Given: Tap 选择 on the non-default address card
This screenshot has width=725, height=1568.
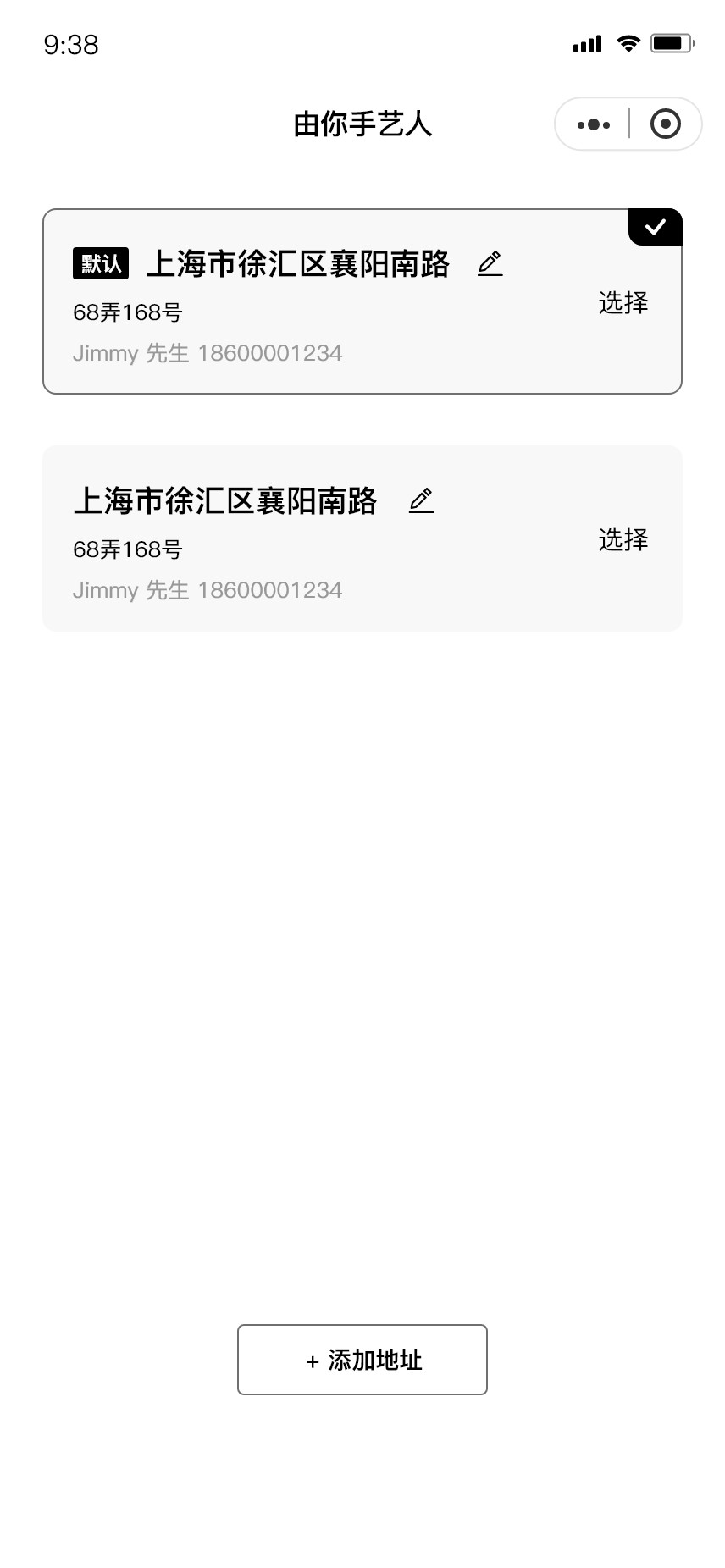Looking at the screenshot, I should [x=623, y=539].
